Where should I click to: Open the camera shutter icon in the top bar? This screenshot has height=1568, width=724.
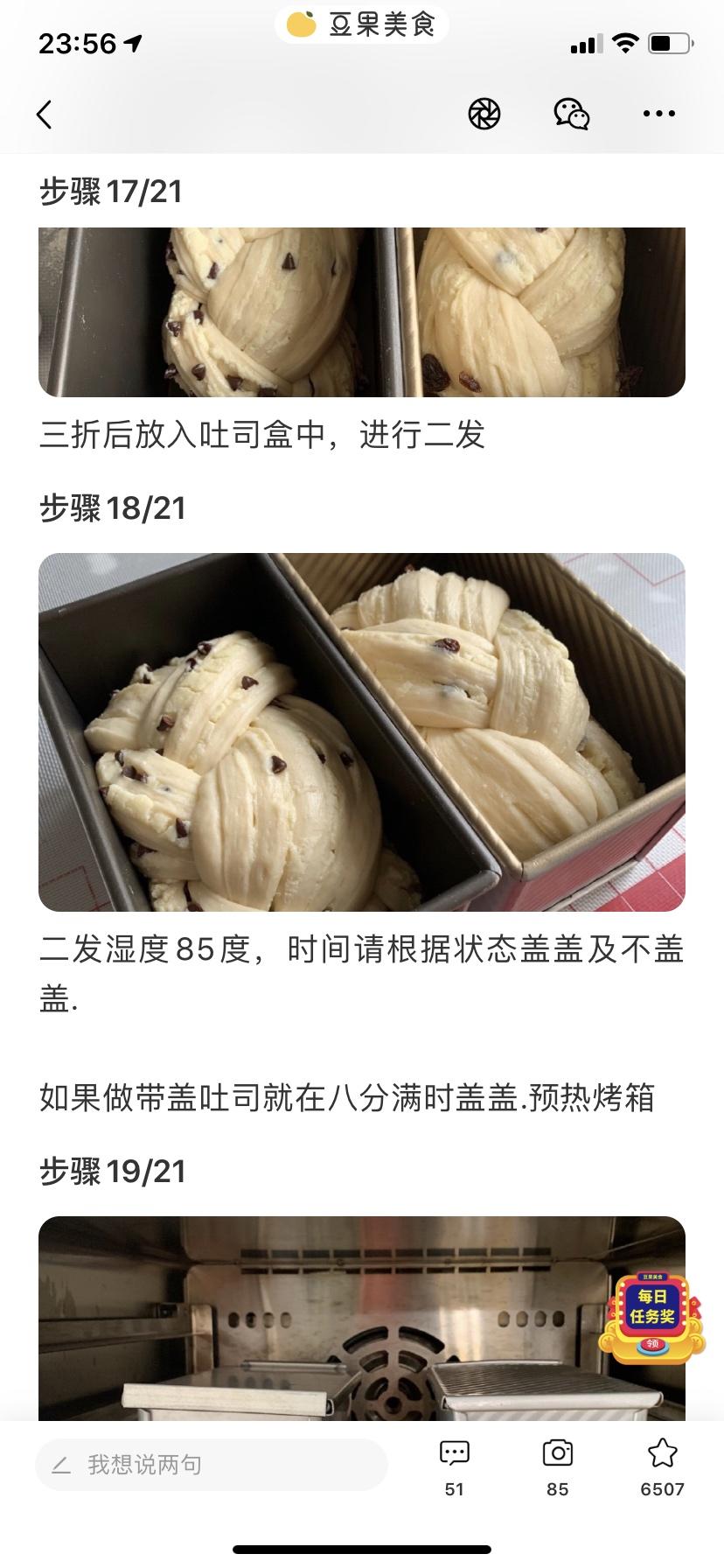[484, 114]
